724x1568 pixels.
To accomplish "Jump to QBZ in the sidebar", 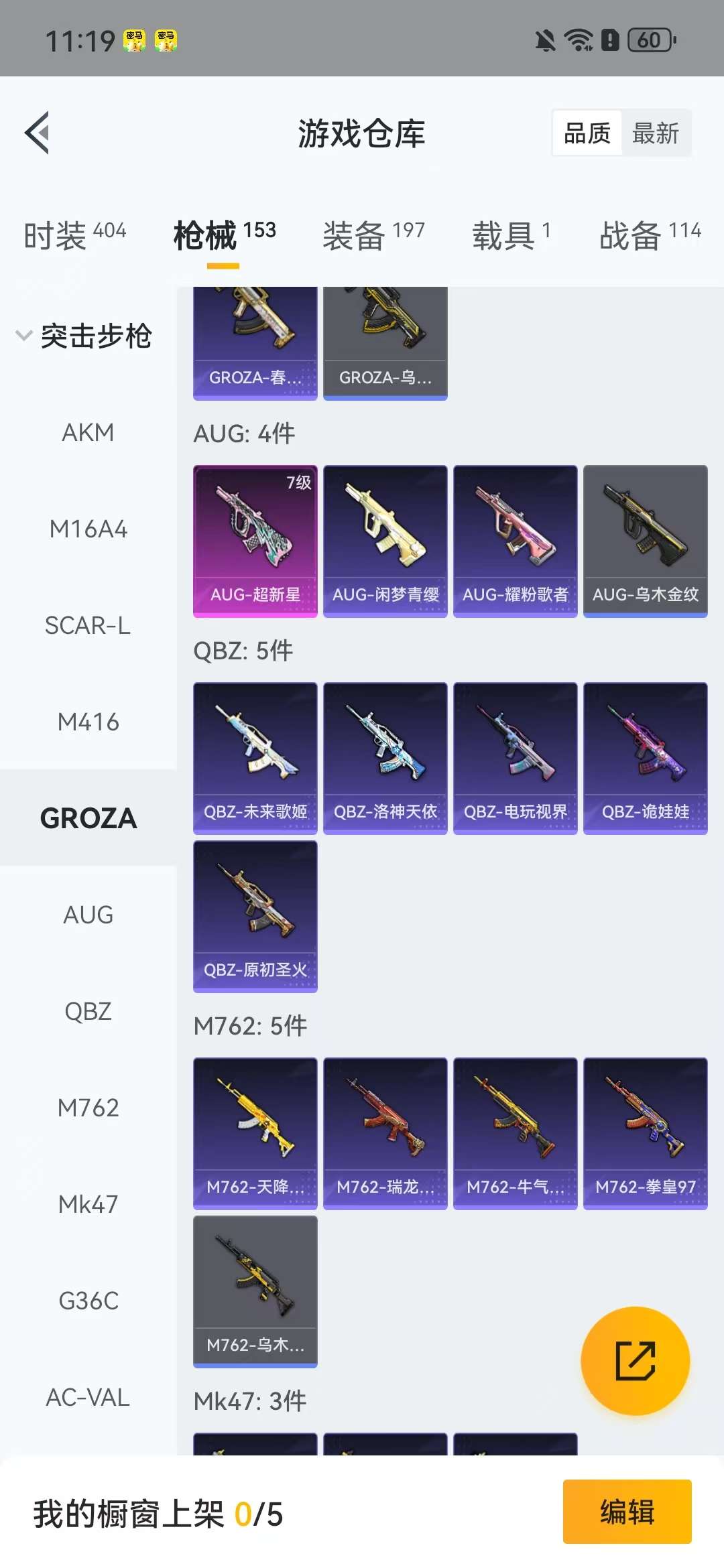I will [88, 1011].
